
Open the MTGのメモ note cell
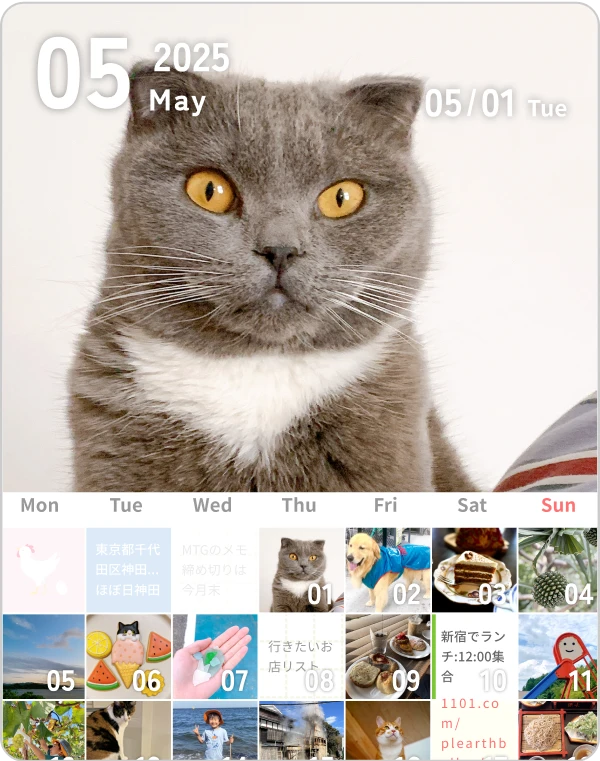214,569
